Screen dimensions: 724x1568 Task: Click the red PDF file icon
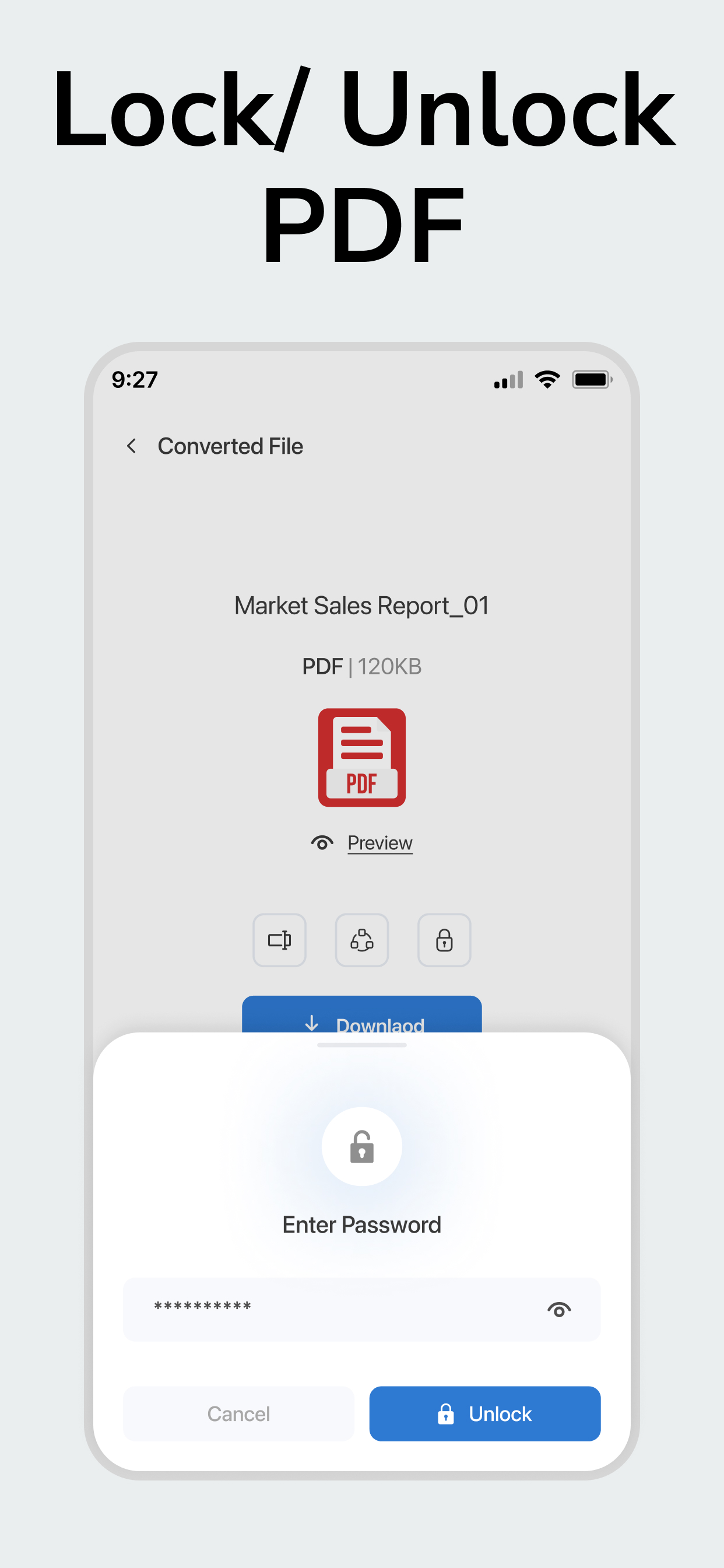pos(361,757)
